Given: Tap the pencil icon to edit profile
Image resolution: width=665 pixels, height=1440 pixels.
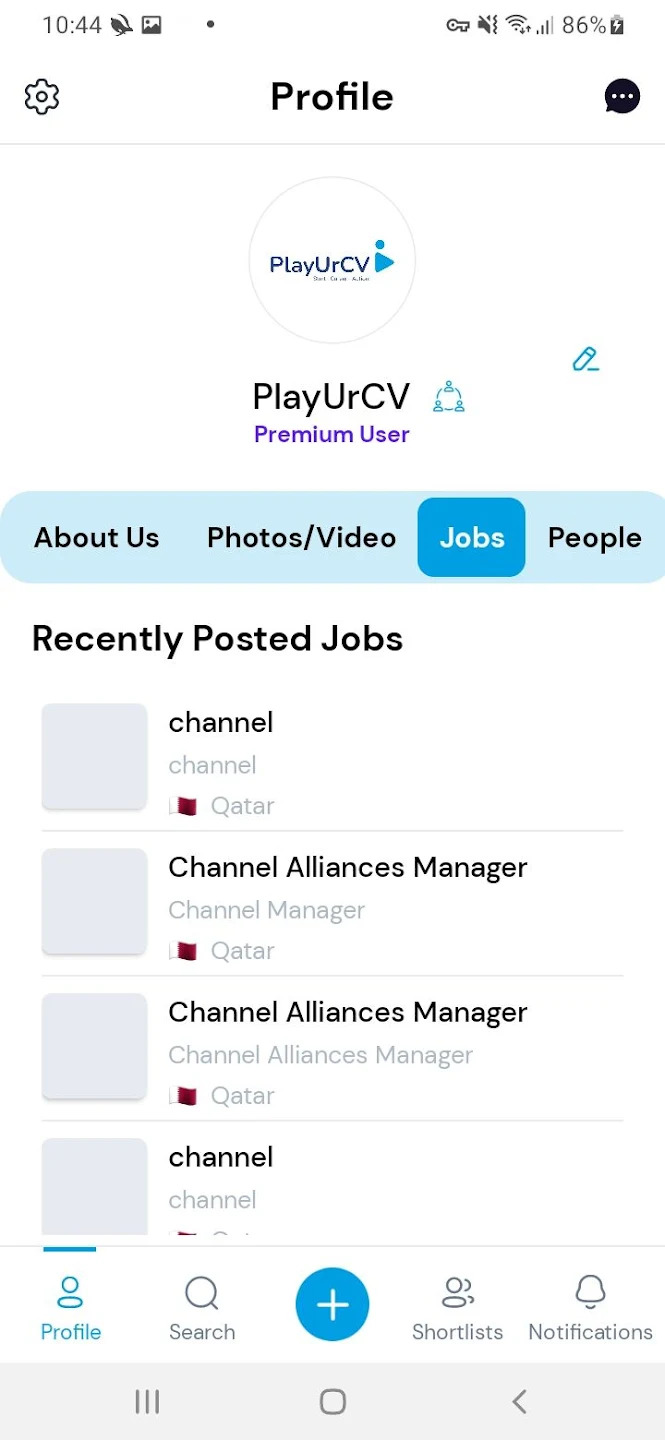Looking at the screenshot, I should [x=585, y=359].
